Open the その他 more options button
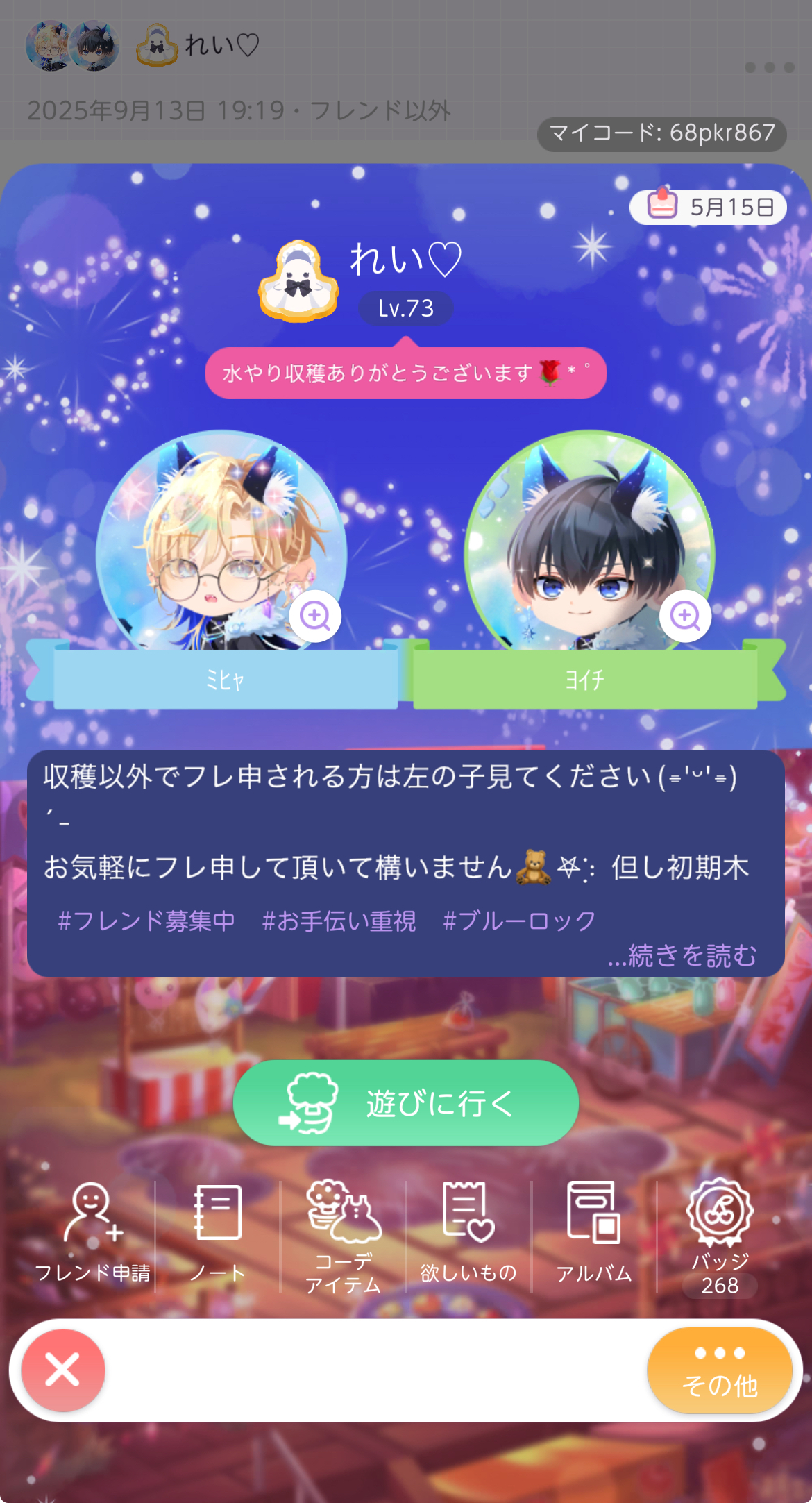Image resolution: width=812 pixels, height=1503 pixels. pyautogui.click(x=720, y=1370)
